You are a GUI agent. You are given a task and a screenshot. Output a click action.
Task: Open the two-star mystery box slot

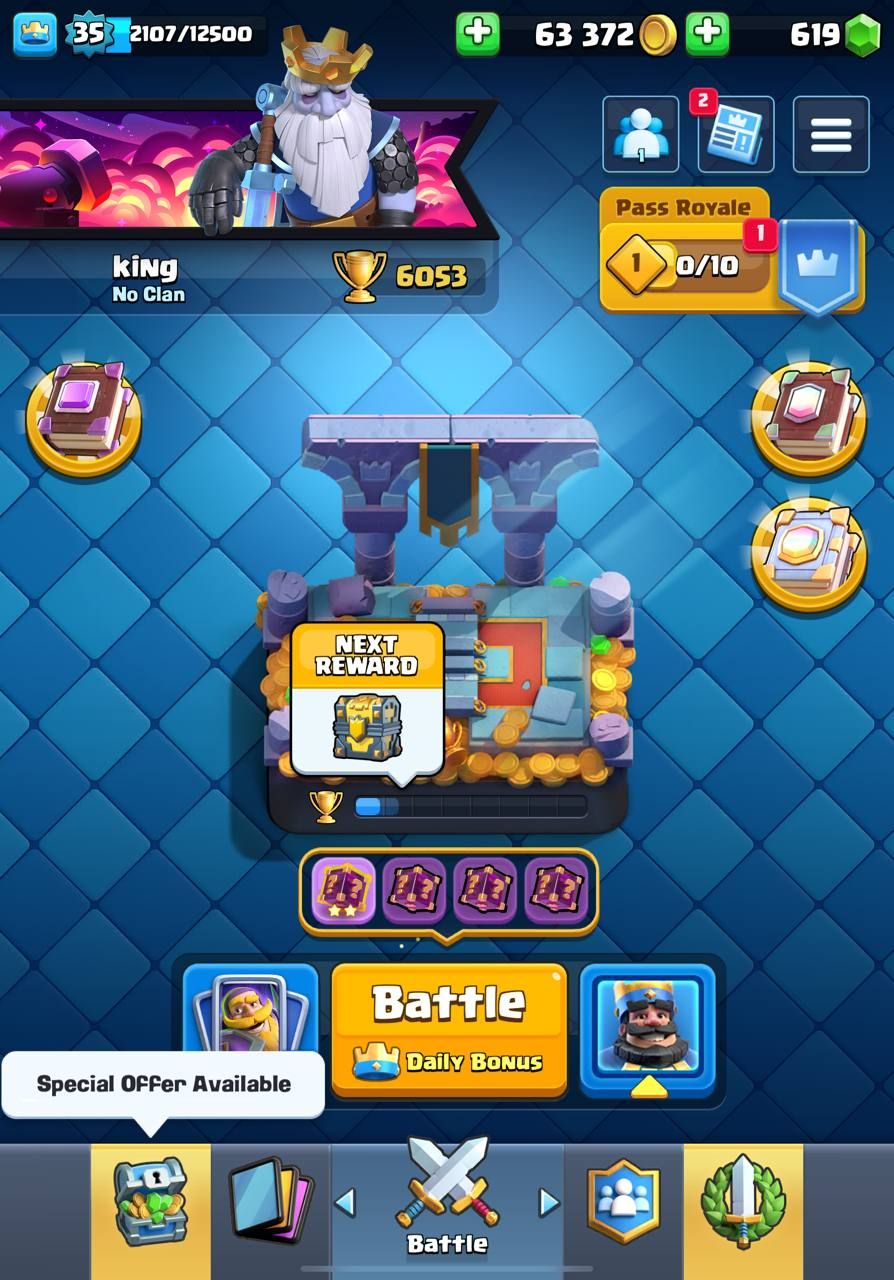pos(344,890)
